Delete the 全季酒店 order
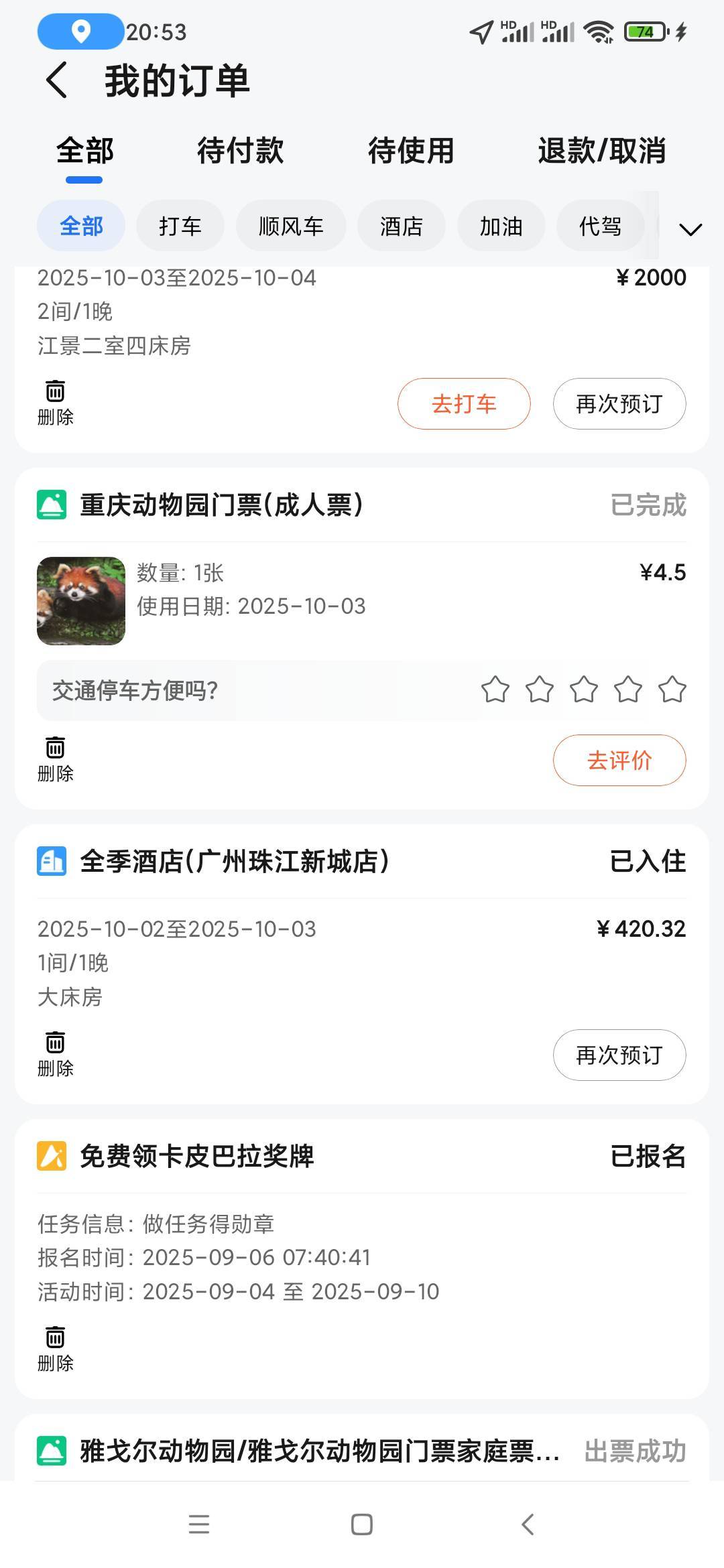The height and width of the screenshot is (1568, 724). [x=55, y=1054]
